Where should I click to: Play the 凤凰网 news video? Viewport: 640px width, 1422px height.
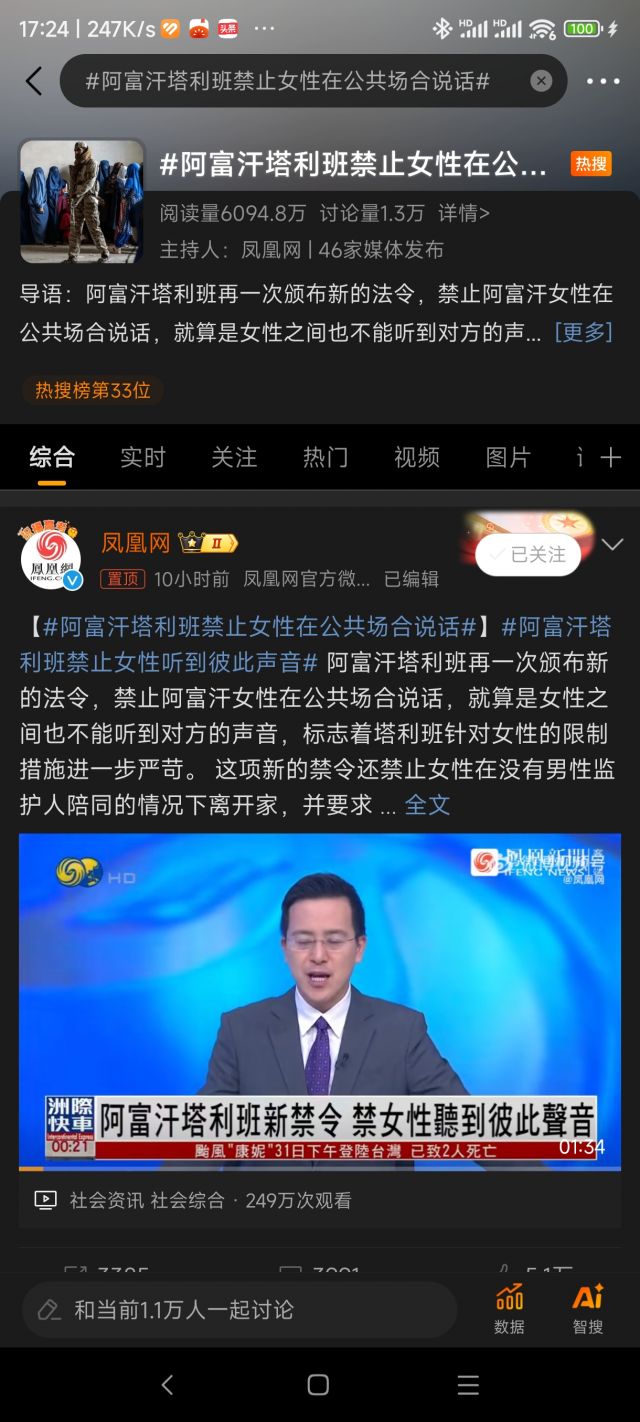point(320,1001)
